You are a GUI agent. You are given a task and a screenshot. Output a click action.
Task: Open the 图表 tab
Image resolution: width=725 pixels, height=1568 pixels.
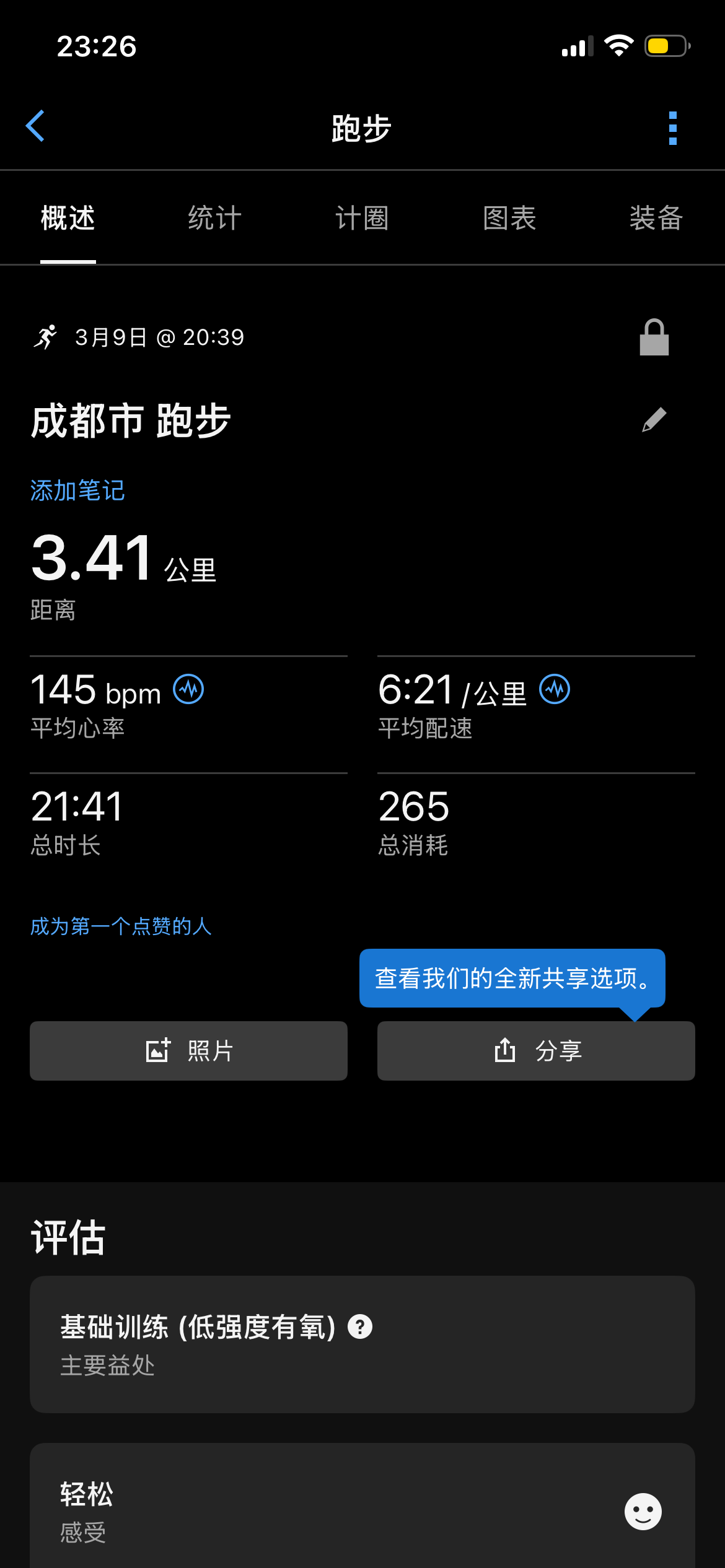tap(509, 218)
